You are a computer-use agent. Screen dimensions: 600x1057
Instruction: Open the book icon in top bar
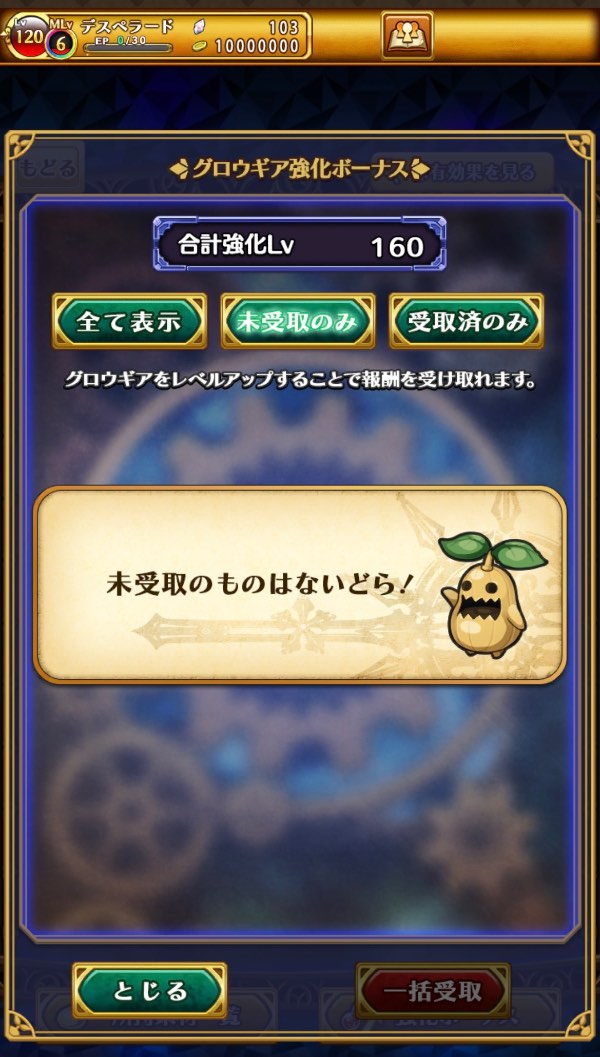[407, 36]
